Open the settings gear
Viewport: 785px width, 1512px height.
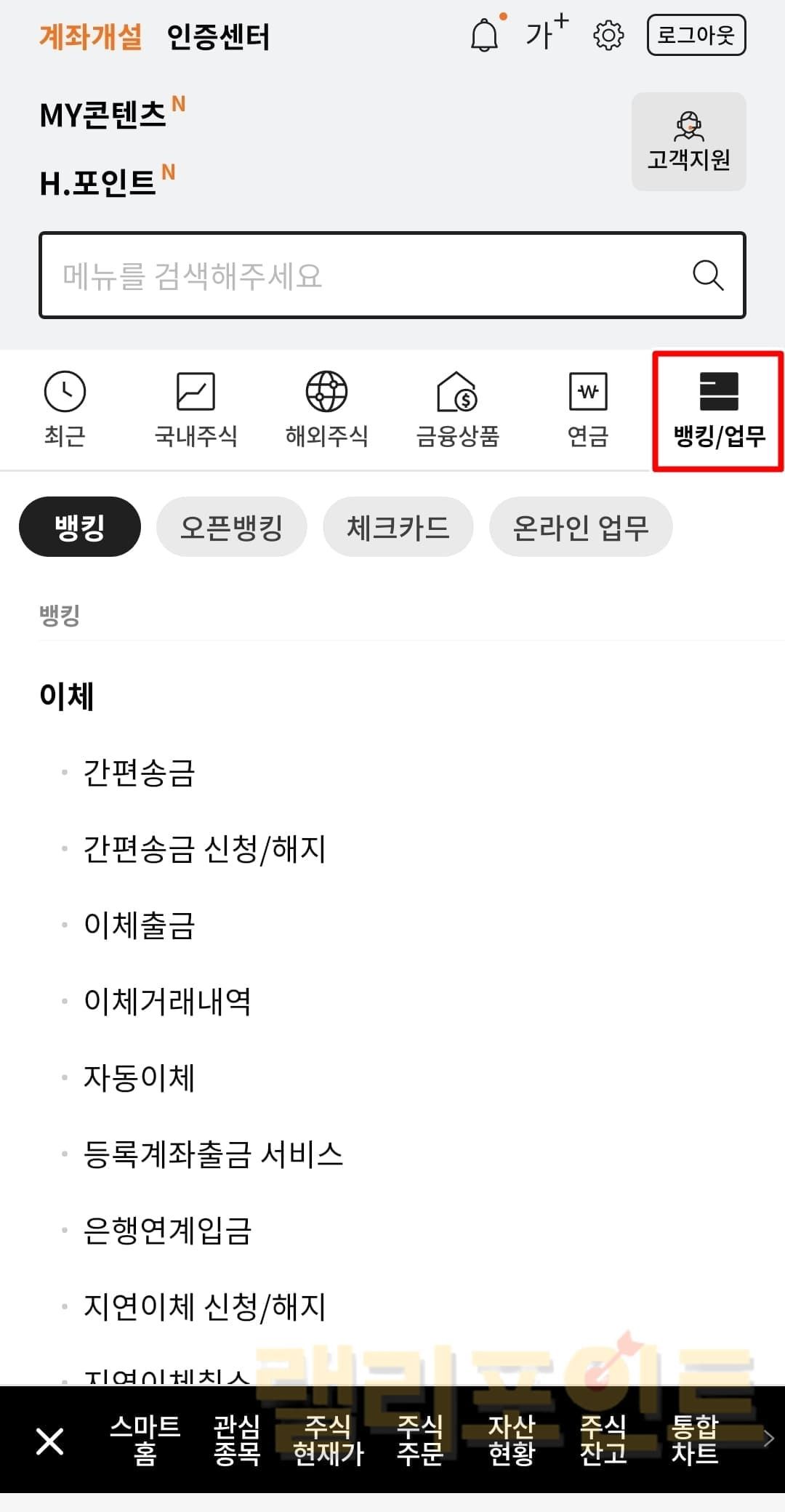pyautogui.click(x=608, y=35)
